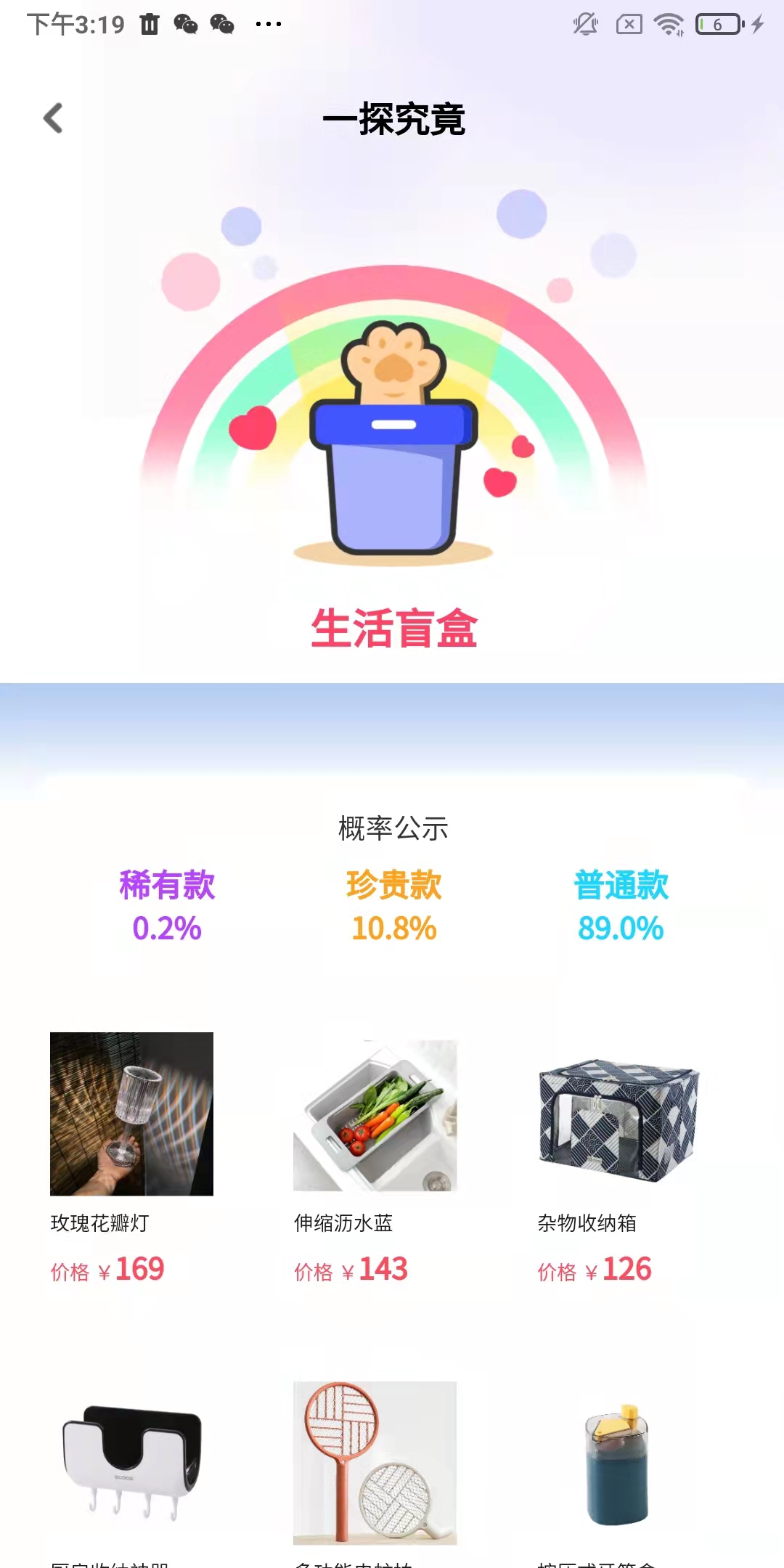This screenshot has width=784, height=1568.
Task: Open the first WeChat notification icon
Action: (x=187, y=24)
